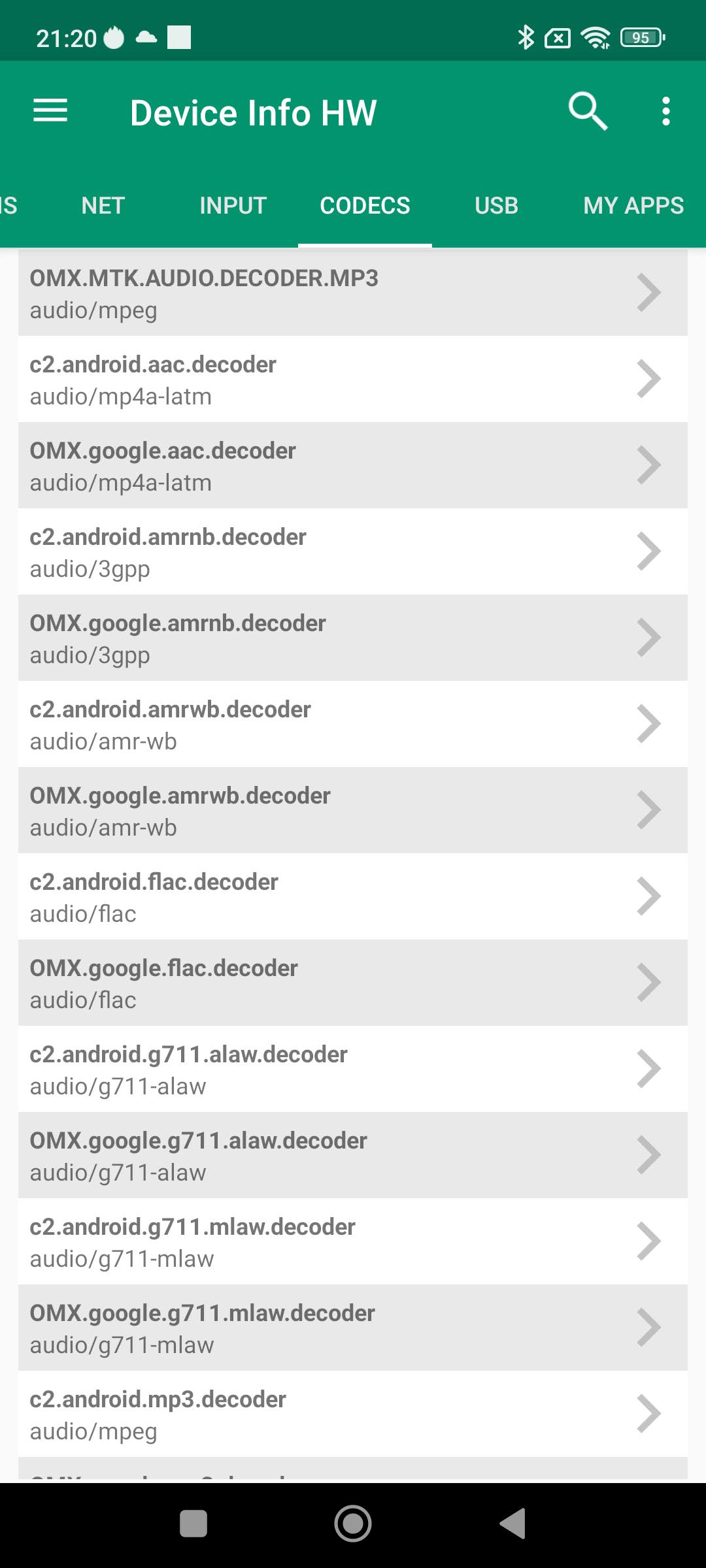This screenshot has width=706, height=1568.
Task: Select the OMX.google.amrwb.decoder codec
Action: pyautogui.click(x=353, y=811)
